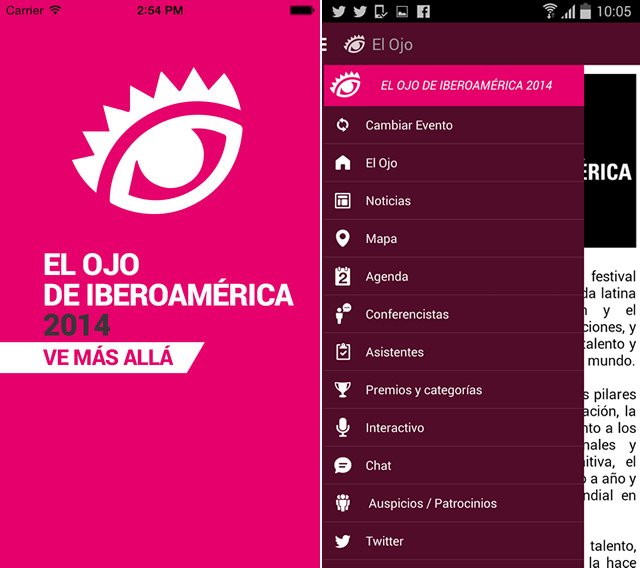Screen dimensions: 640x568
Task: Tap the hamburger drawer menu button
Action: [326, 45]
